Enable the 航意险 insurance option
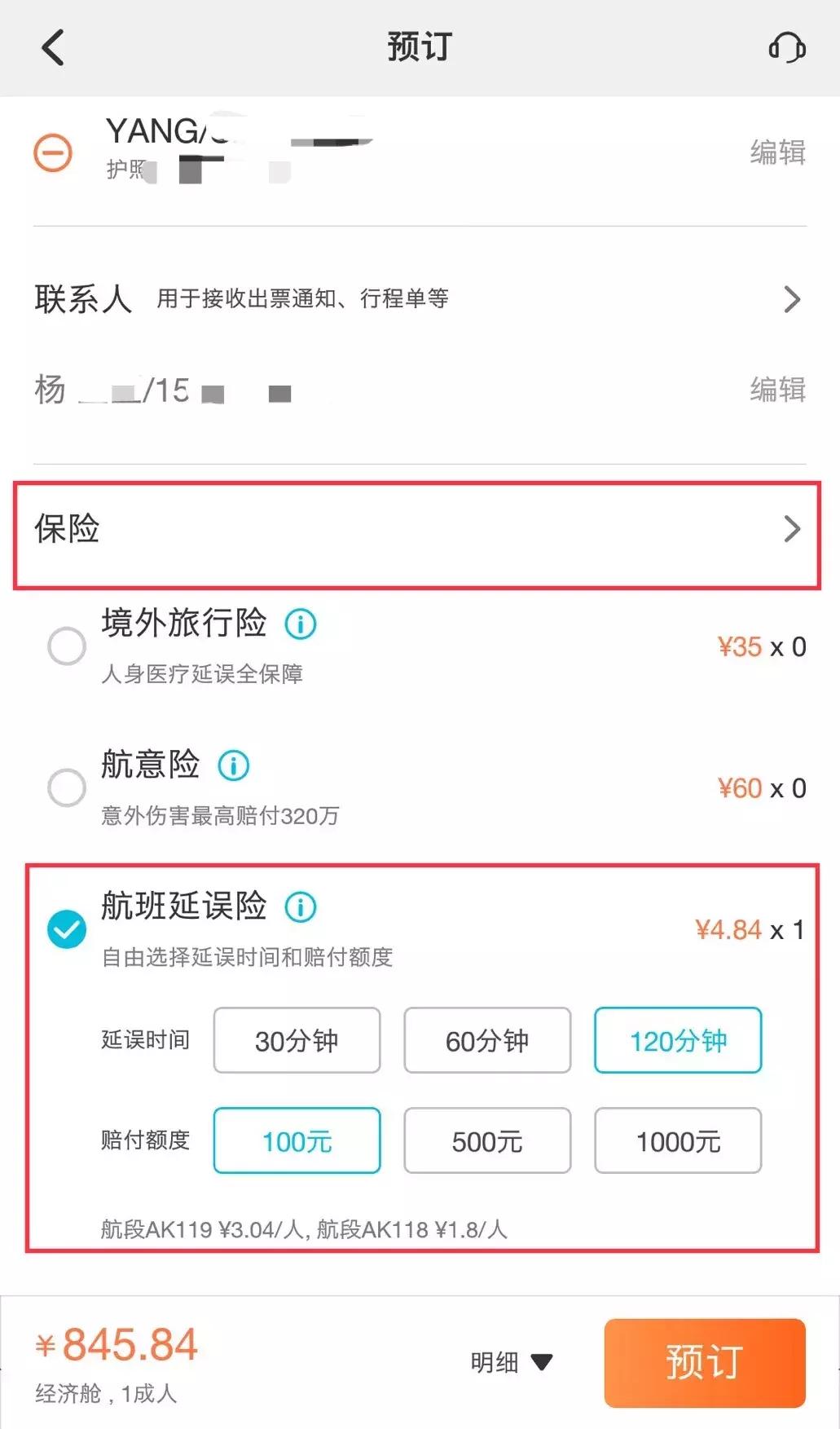Screen dimensions: 840x1429 tap(67, 787)
